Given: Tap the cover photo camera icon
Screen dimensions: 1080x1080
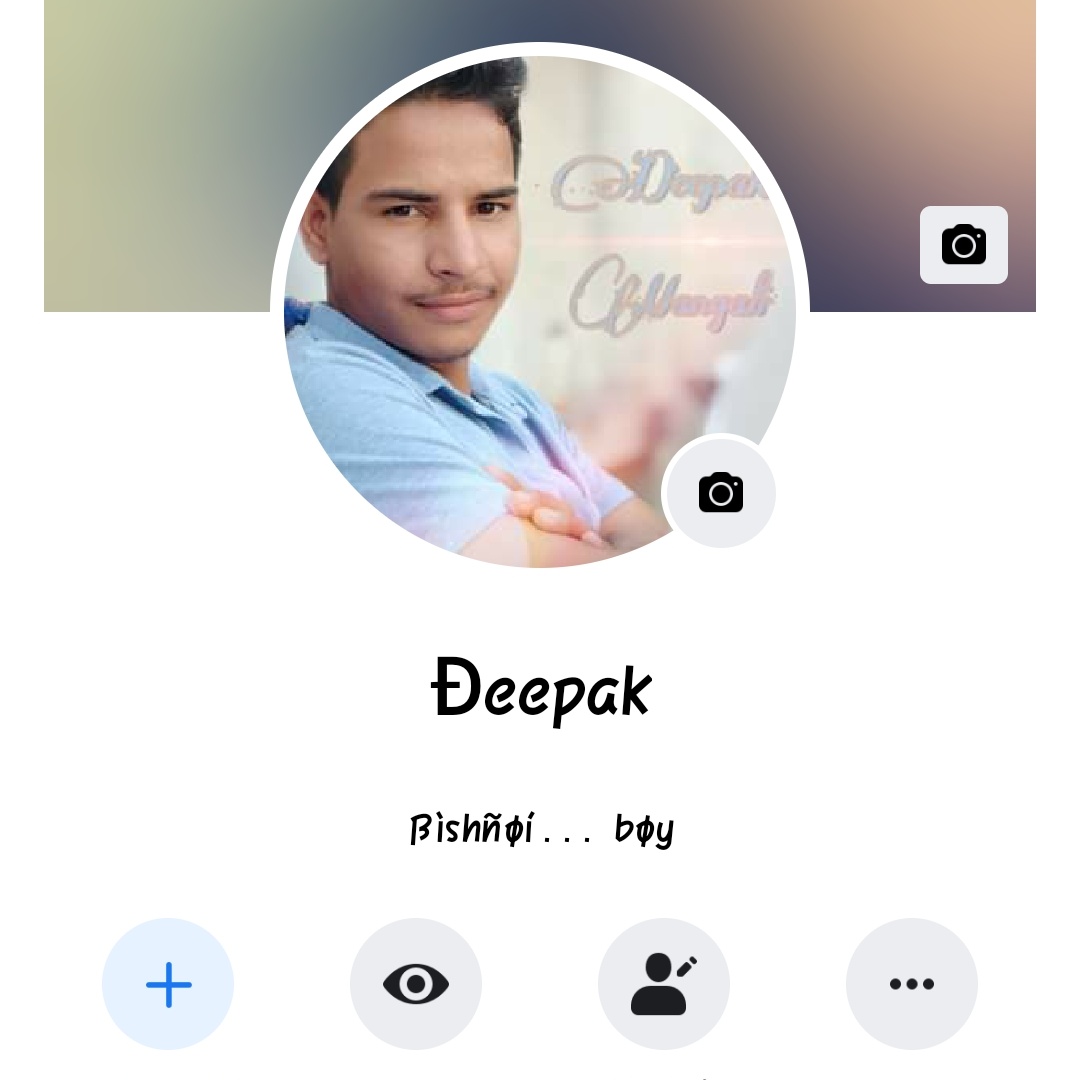Looking at the screenshot, I should 963,245.
